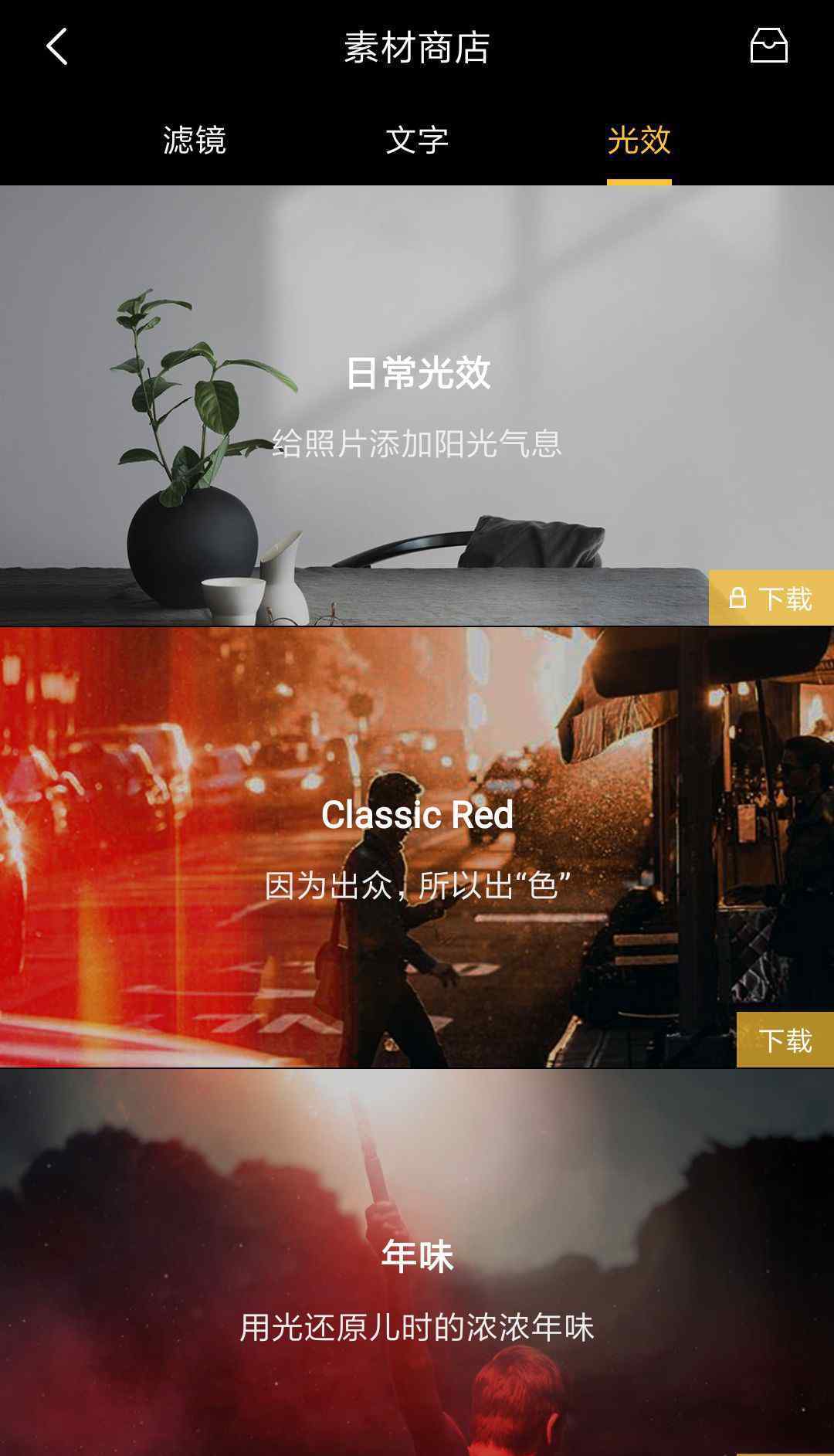Open the downloaded materials inbox icon
The width and height of the screenshot is (834, 1456).
(x=768, y=46)
